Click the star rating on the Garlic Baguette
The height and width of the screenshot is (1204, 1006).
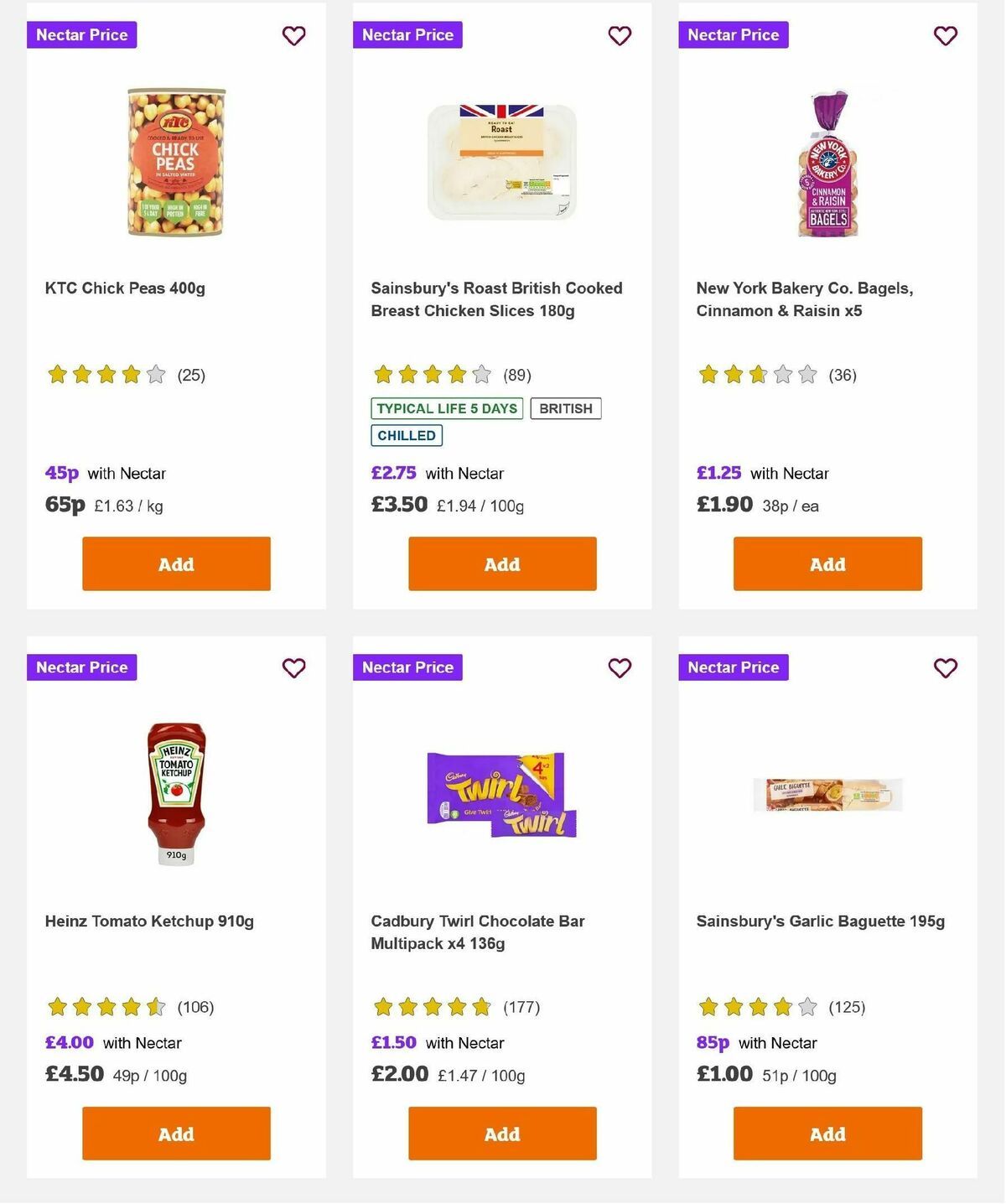(x=757, y=1008)
